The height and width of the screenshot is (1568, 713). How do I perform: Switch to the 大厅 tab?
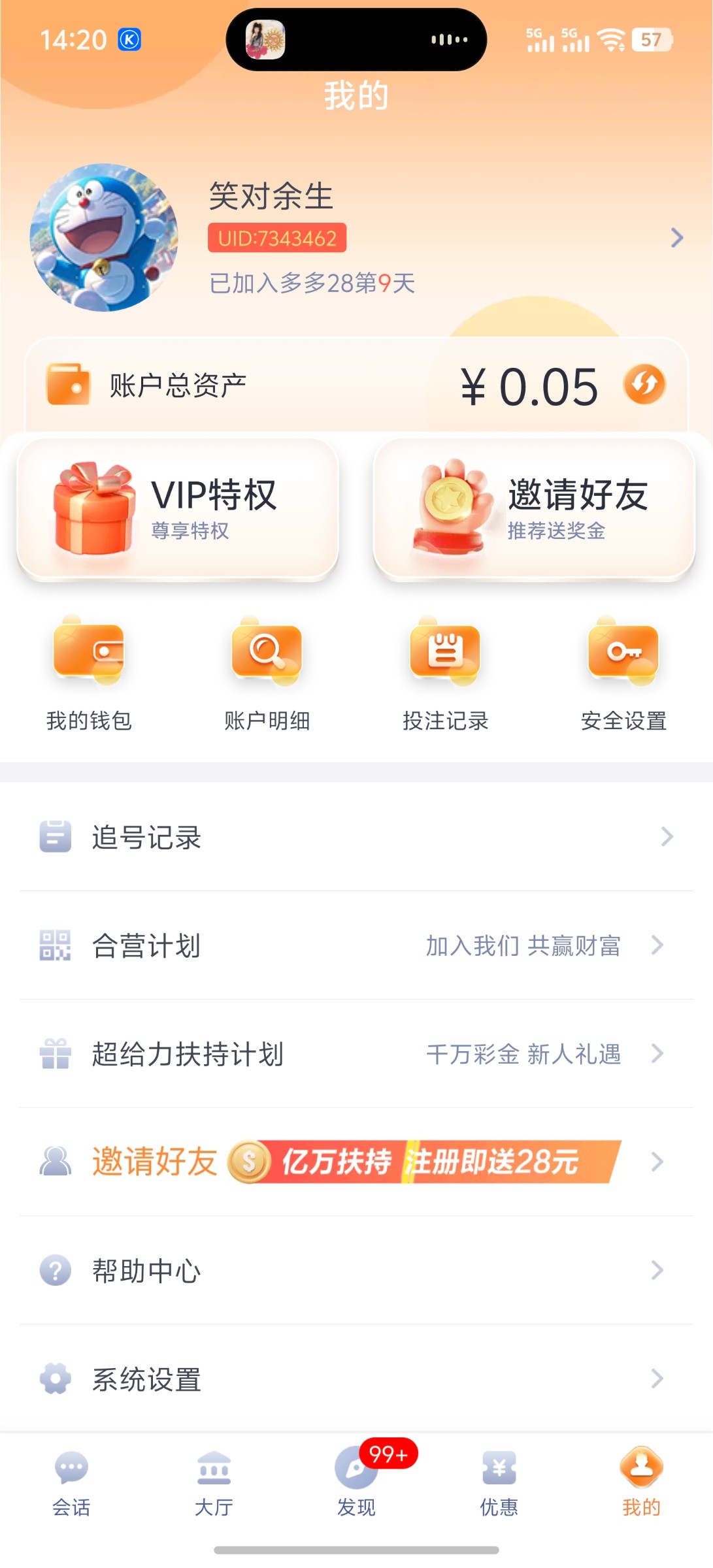click(214, 1482)
